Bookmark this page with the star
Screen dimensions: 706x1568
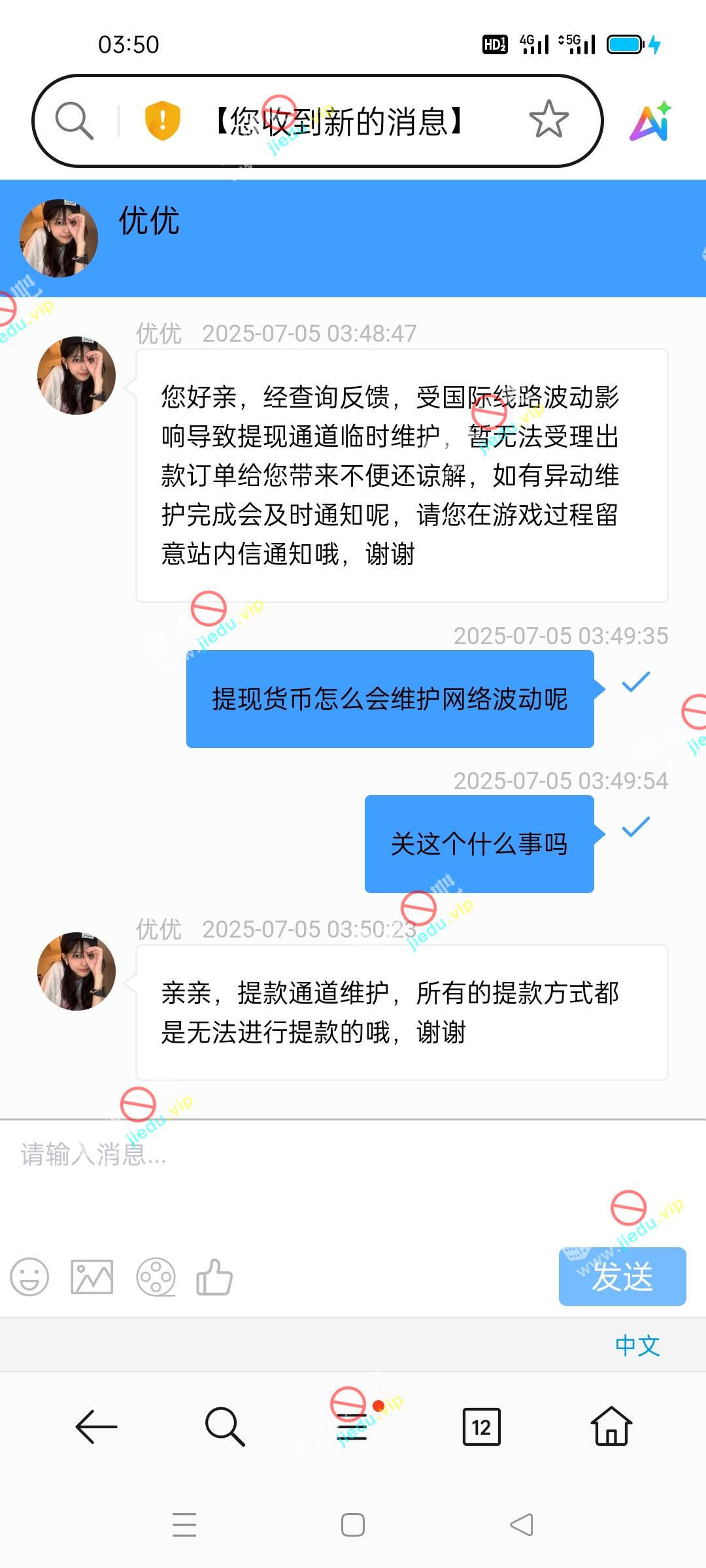[x=548, y=120]
